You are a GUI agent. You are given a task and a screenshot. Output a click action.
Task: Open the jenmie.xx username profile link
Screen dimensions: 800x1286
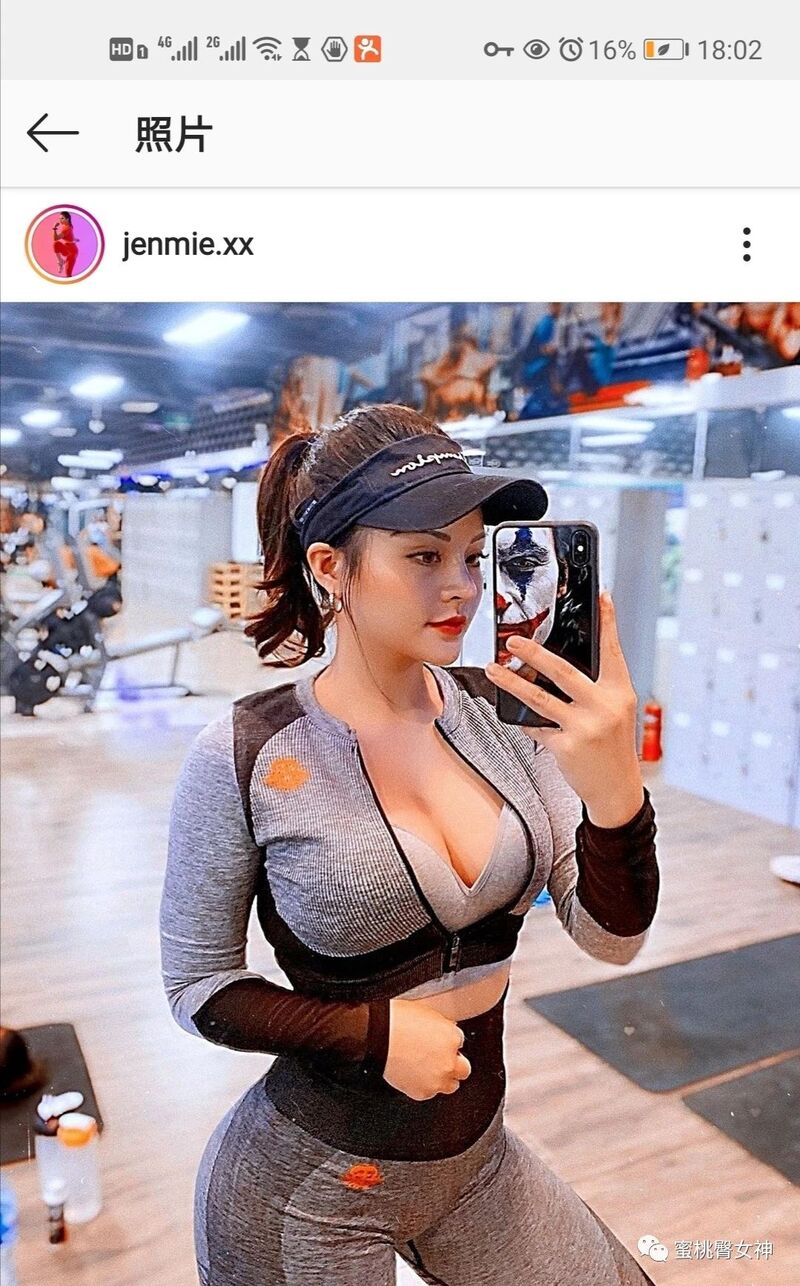(x=188, y=245)
